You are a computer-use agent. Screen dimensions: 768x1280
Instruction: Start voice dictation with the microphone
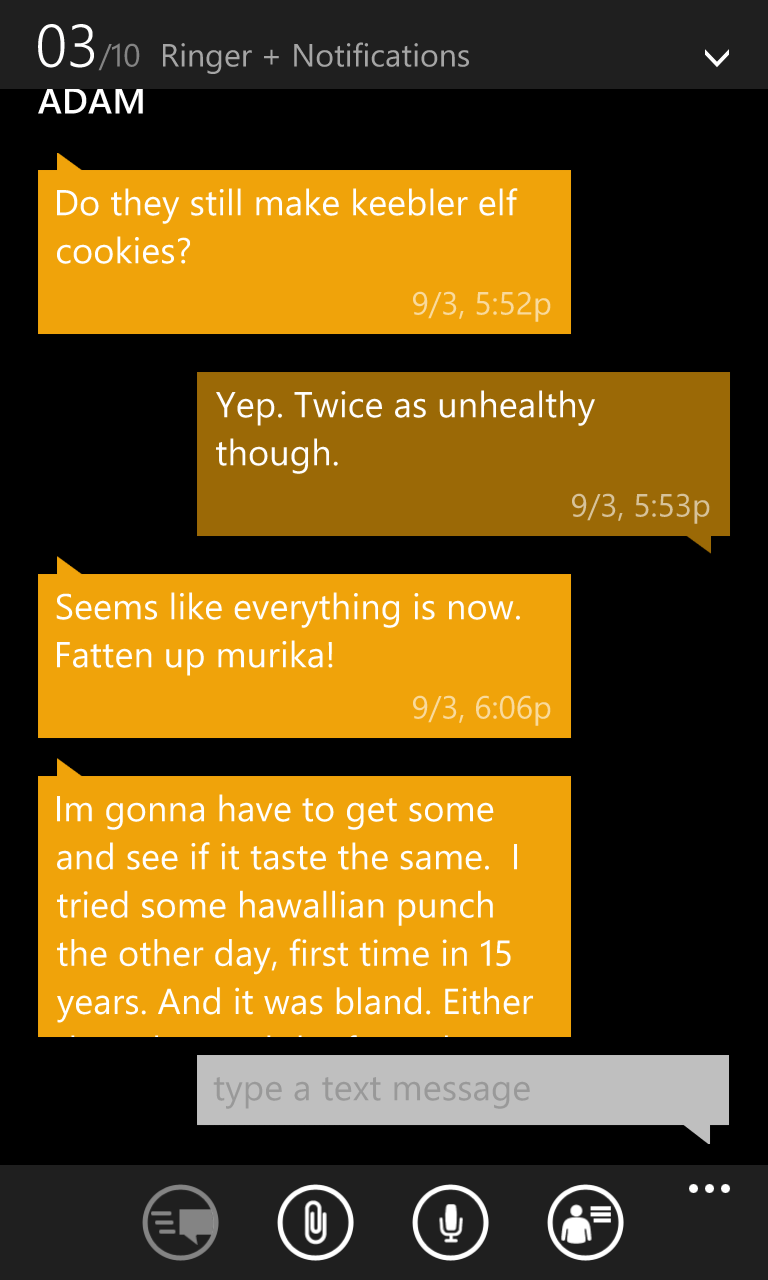tap(450, 1221)
